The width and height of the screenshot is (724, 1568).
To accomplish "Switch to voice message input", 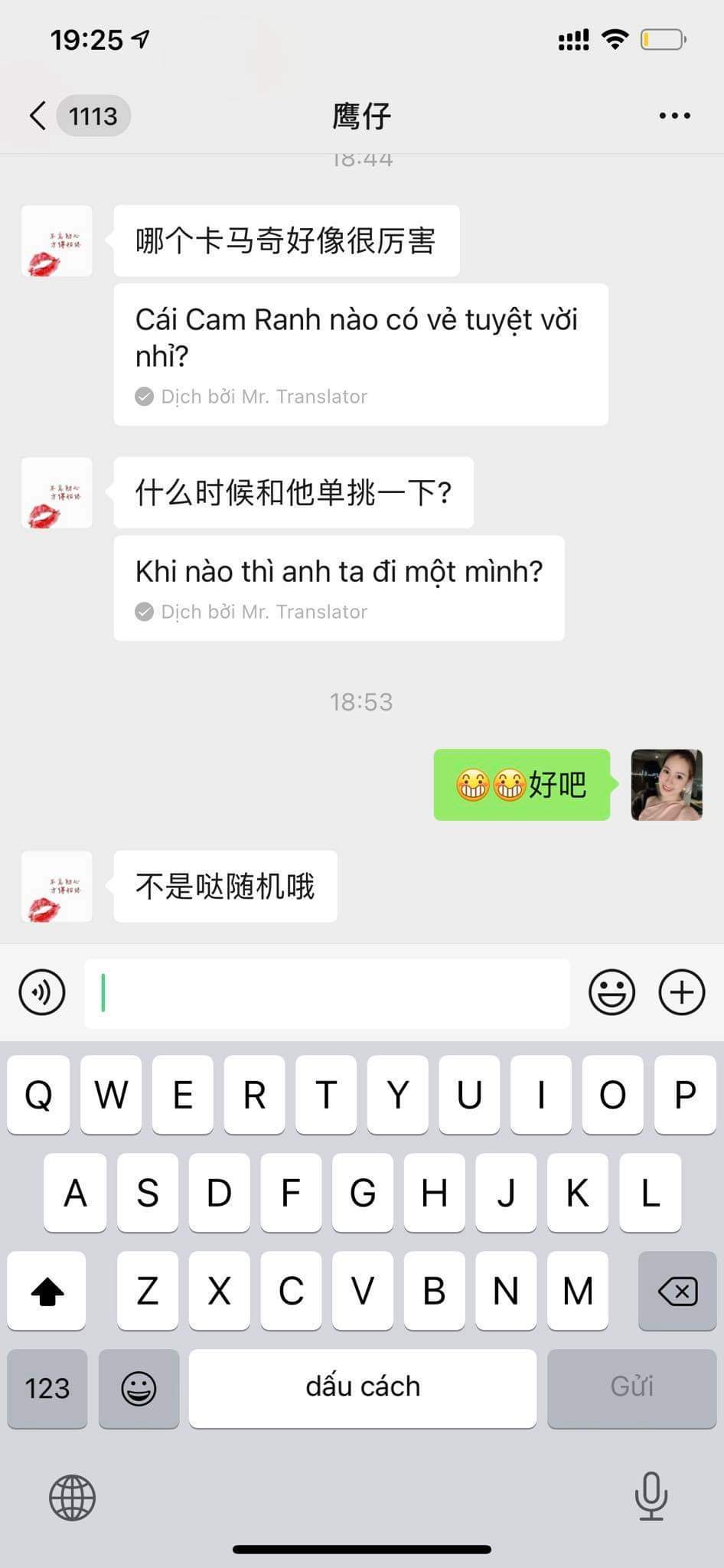I will click(x=42, y=992).
